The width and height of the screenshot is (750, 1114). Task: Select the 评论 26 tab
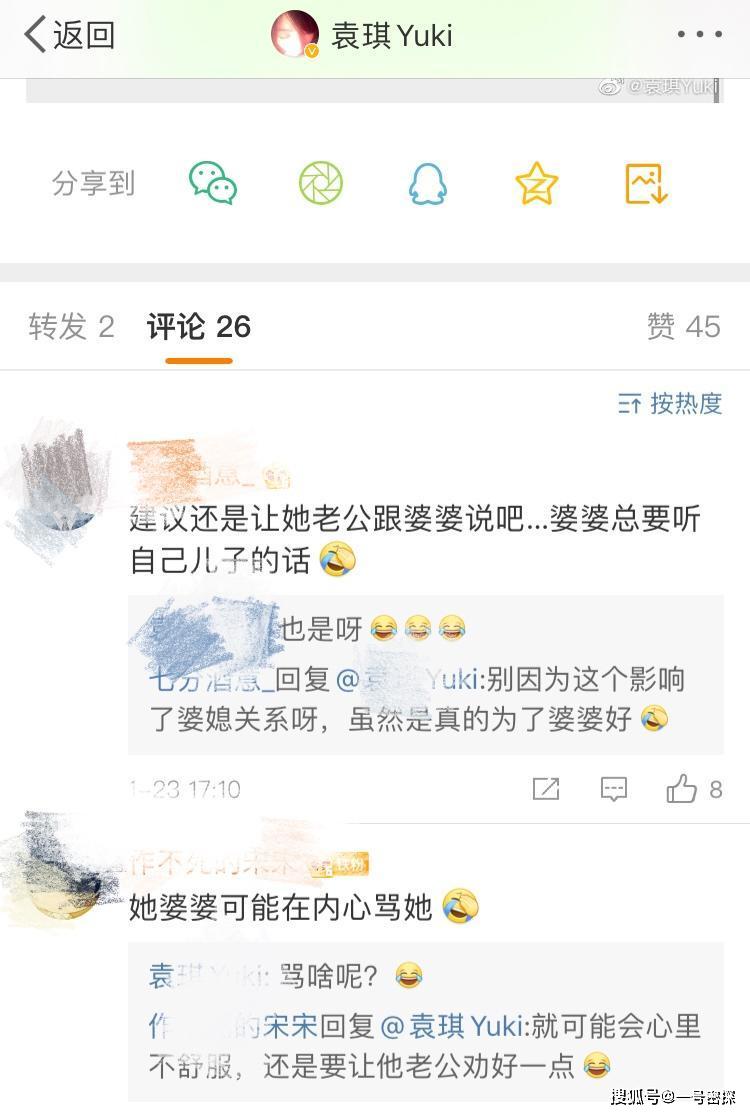pos(198,326)
